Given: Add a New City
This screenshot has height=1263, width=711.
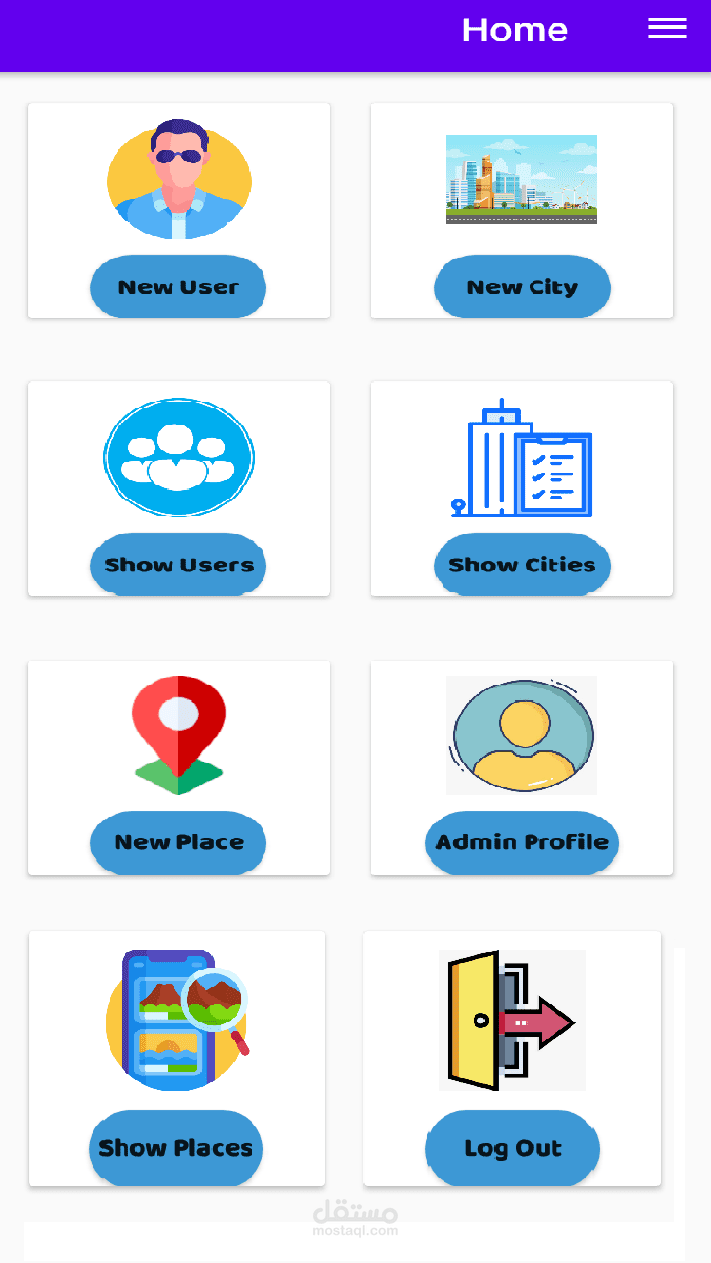Looking at the screenshot, I should 522,287.
